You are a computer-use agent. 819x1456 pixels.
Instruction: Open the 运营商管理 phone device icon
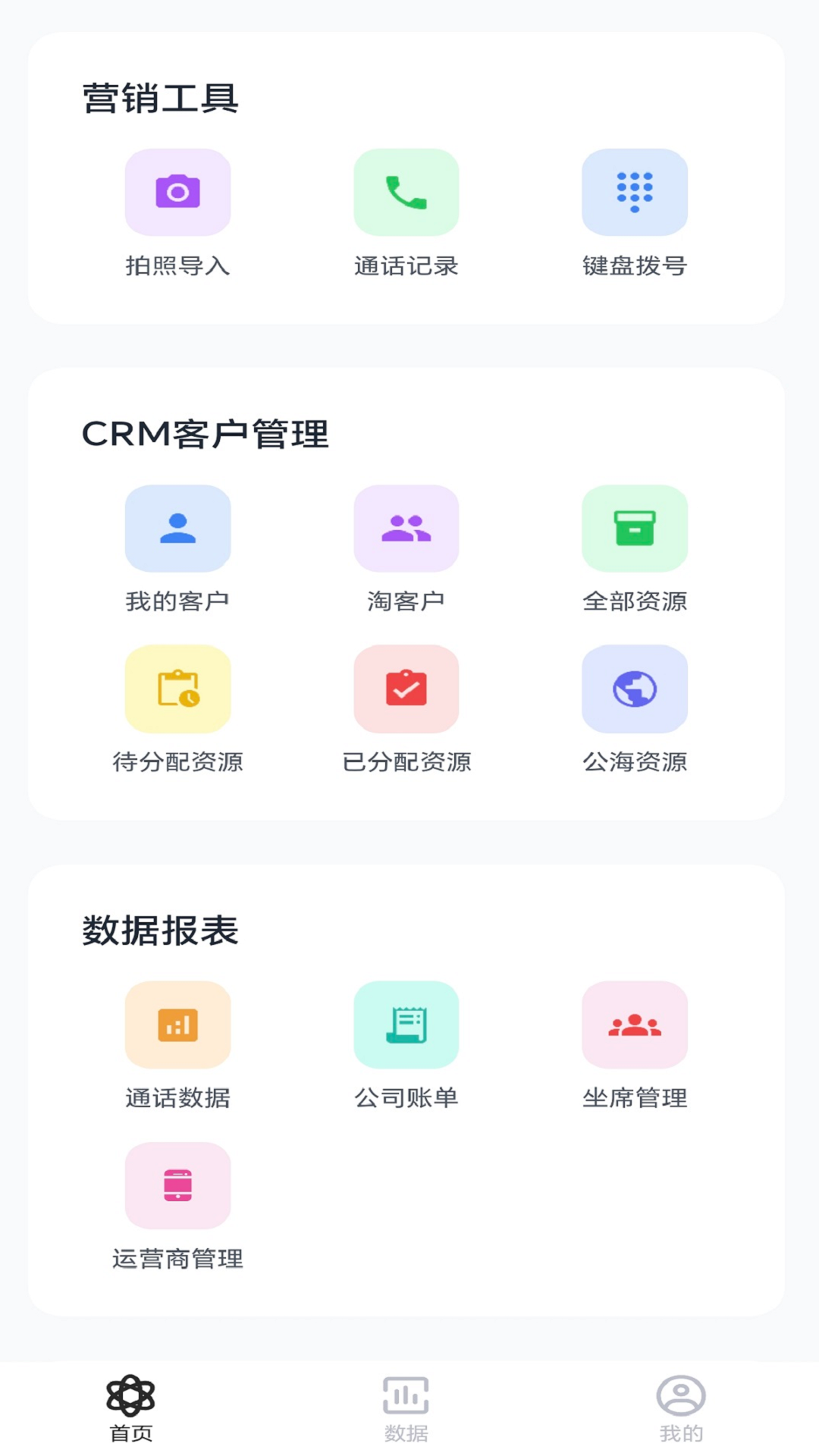(x=177, y=1186)
